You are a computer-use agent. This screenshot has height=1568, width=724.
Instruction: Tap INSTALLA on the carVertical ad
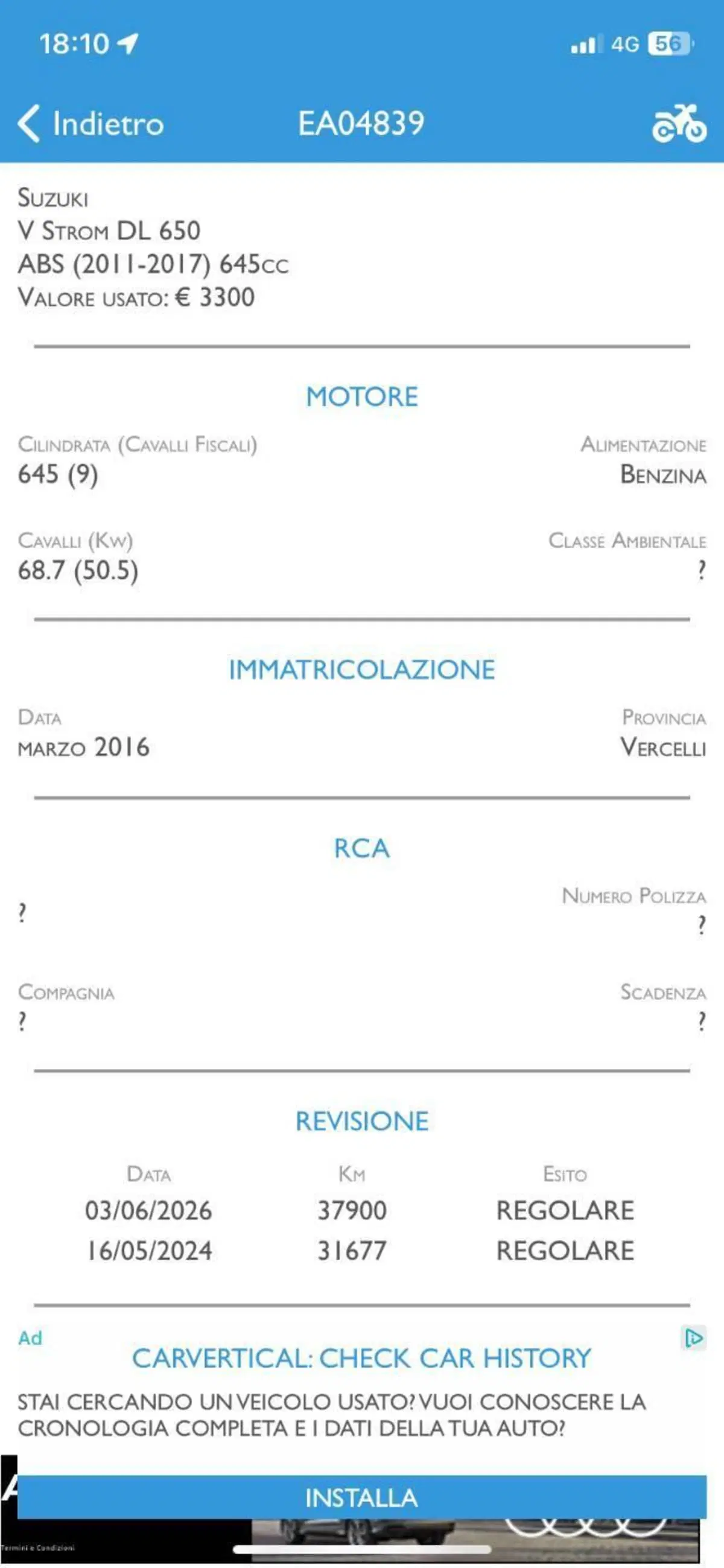coord(361,1497)
